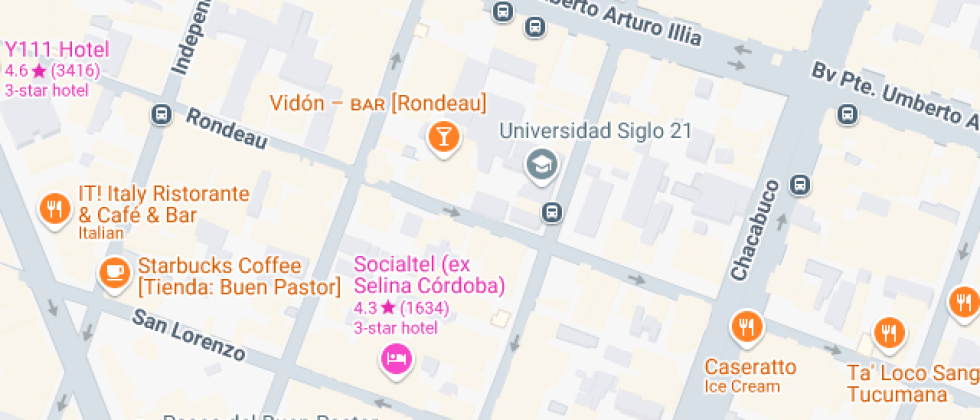Tap the bus stop on Rondeau street
The image size is (980, 420).
click(161, 115)
